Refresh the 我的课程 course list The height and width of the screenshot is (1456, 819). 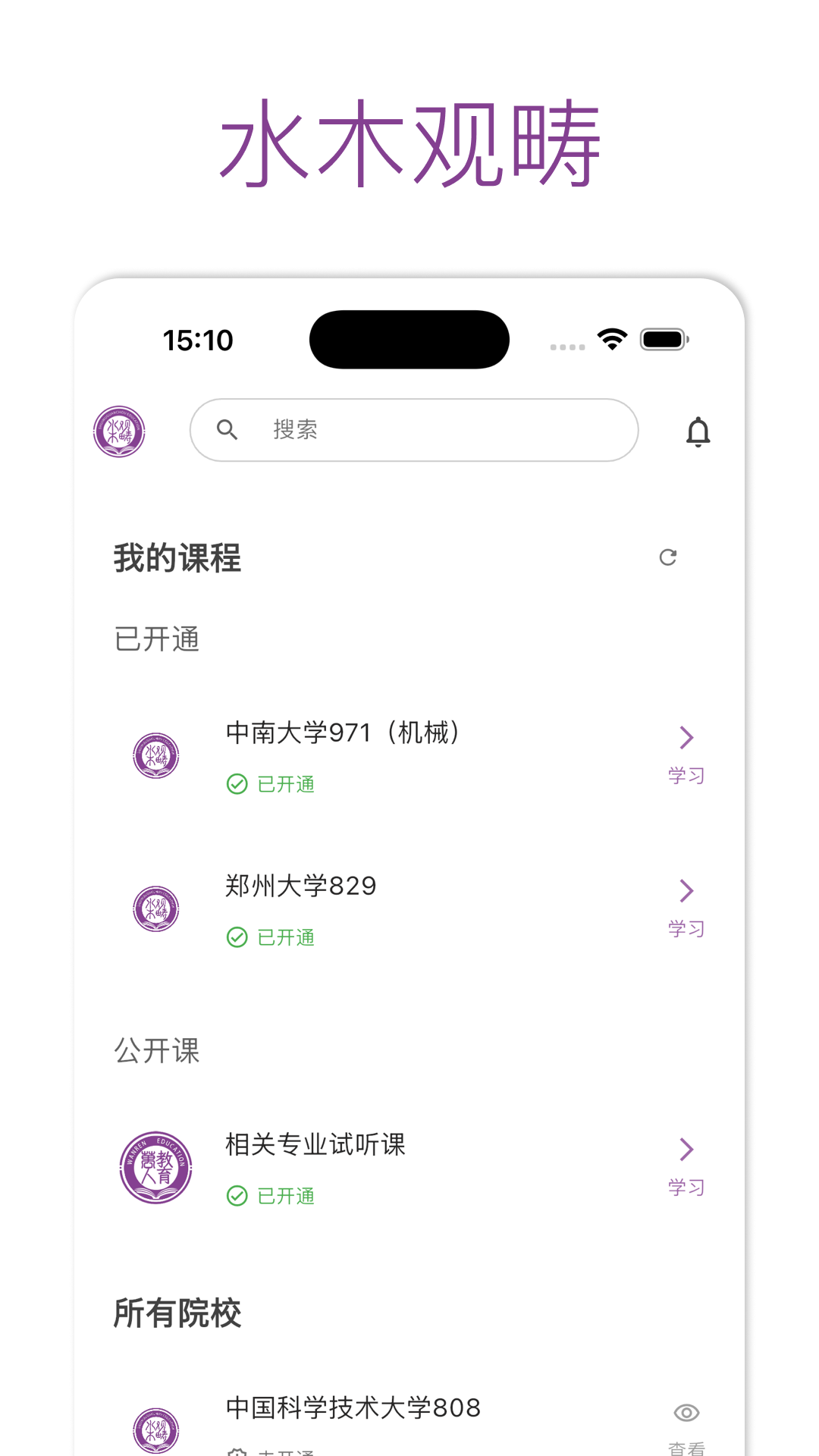(667, 557)
